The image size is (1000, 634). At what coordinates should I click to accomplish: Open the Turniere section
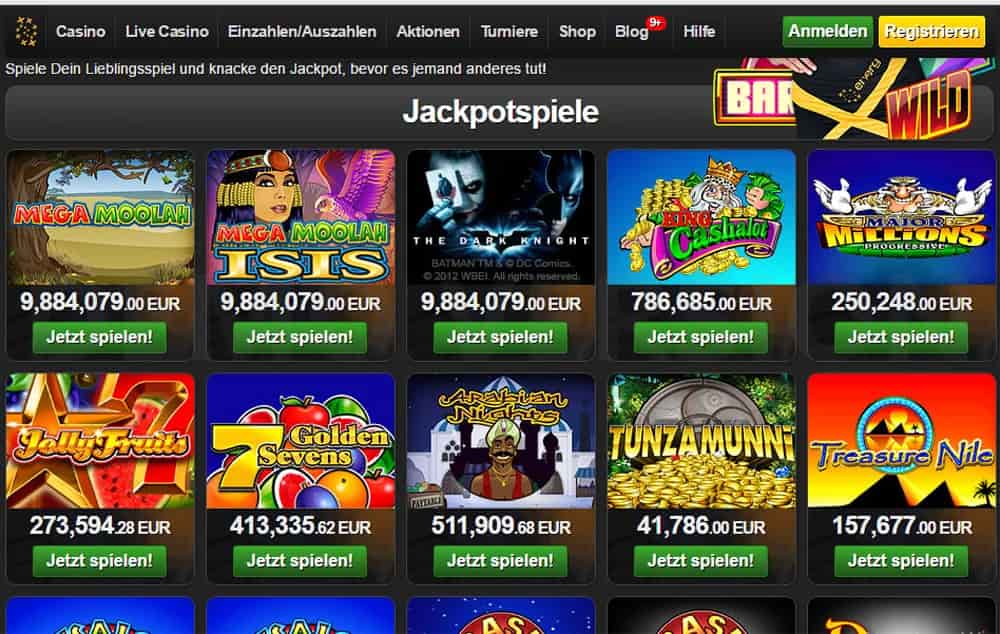pyautogui.click(x=509, y=31)
